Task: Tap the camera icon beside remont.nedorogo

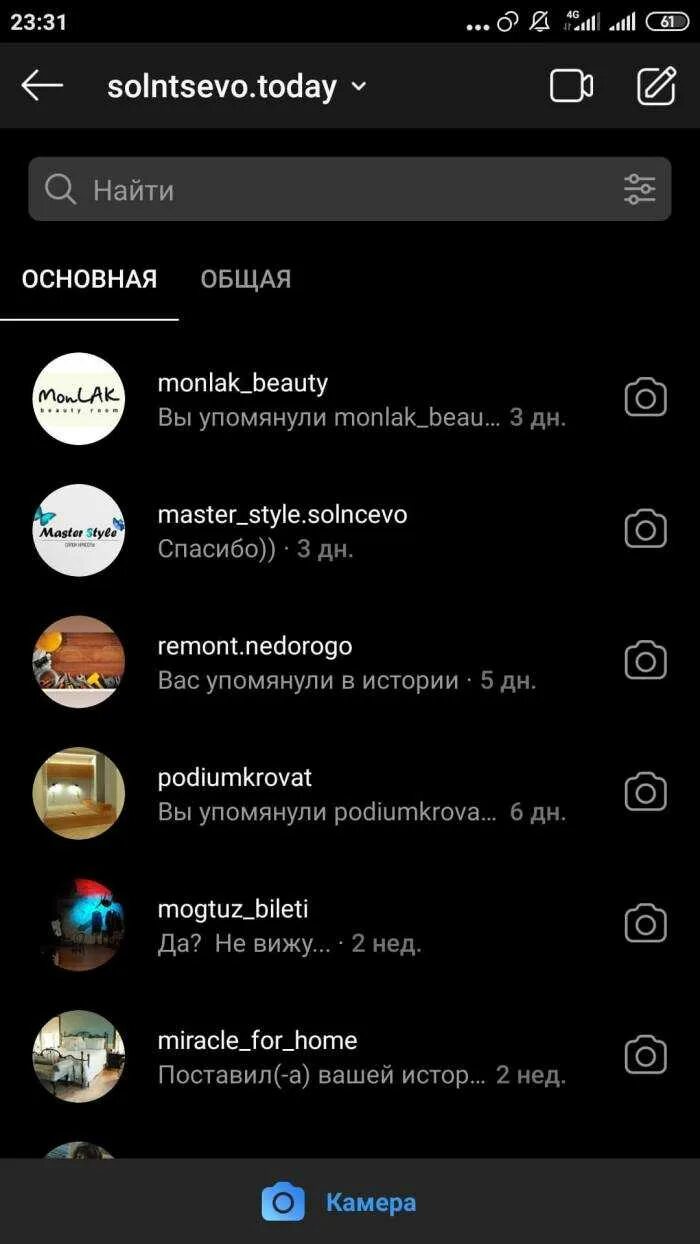Action: click(645, 661)
